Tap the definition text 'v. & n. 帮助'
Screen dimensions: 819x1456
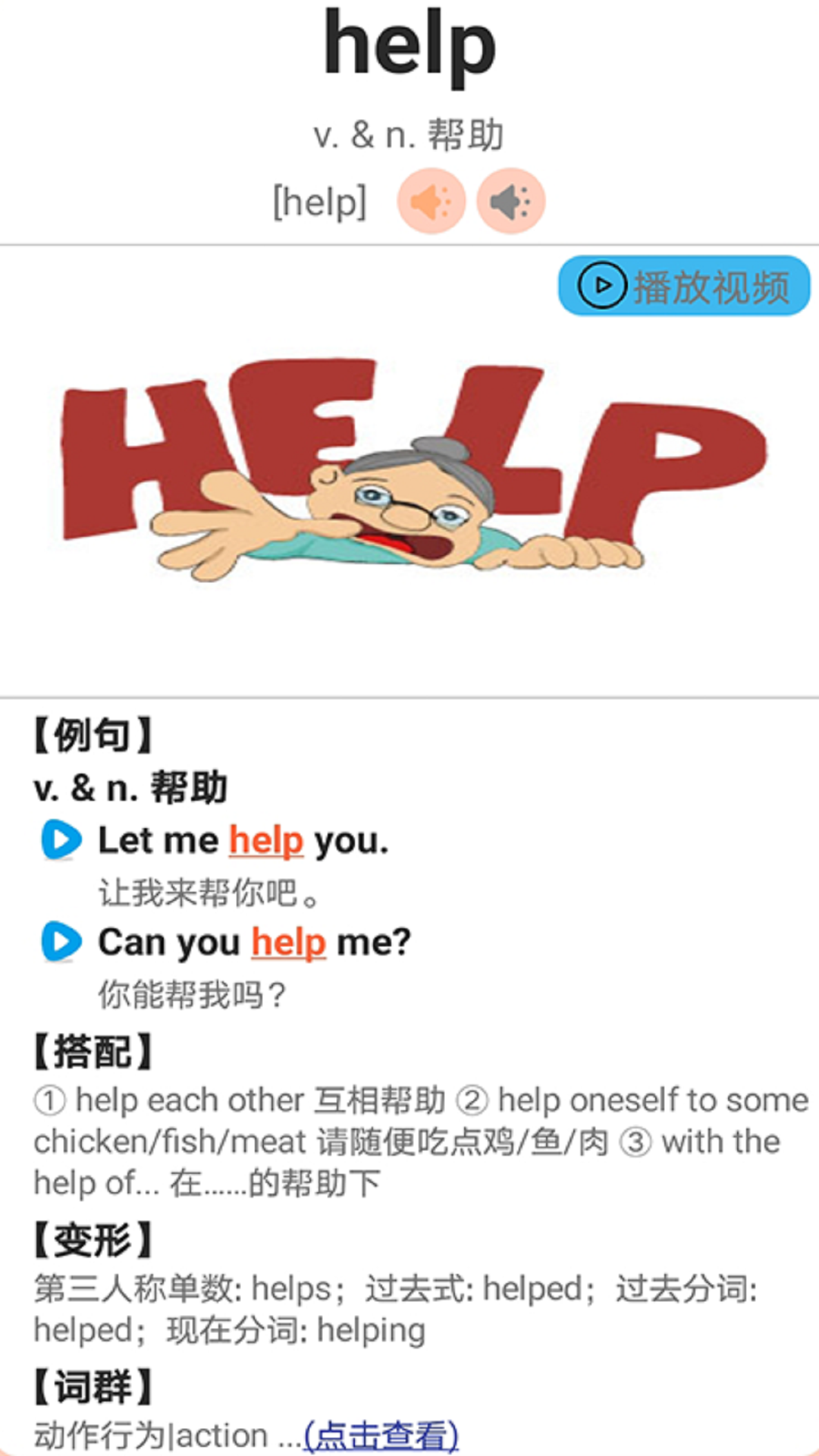(409, 135)
